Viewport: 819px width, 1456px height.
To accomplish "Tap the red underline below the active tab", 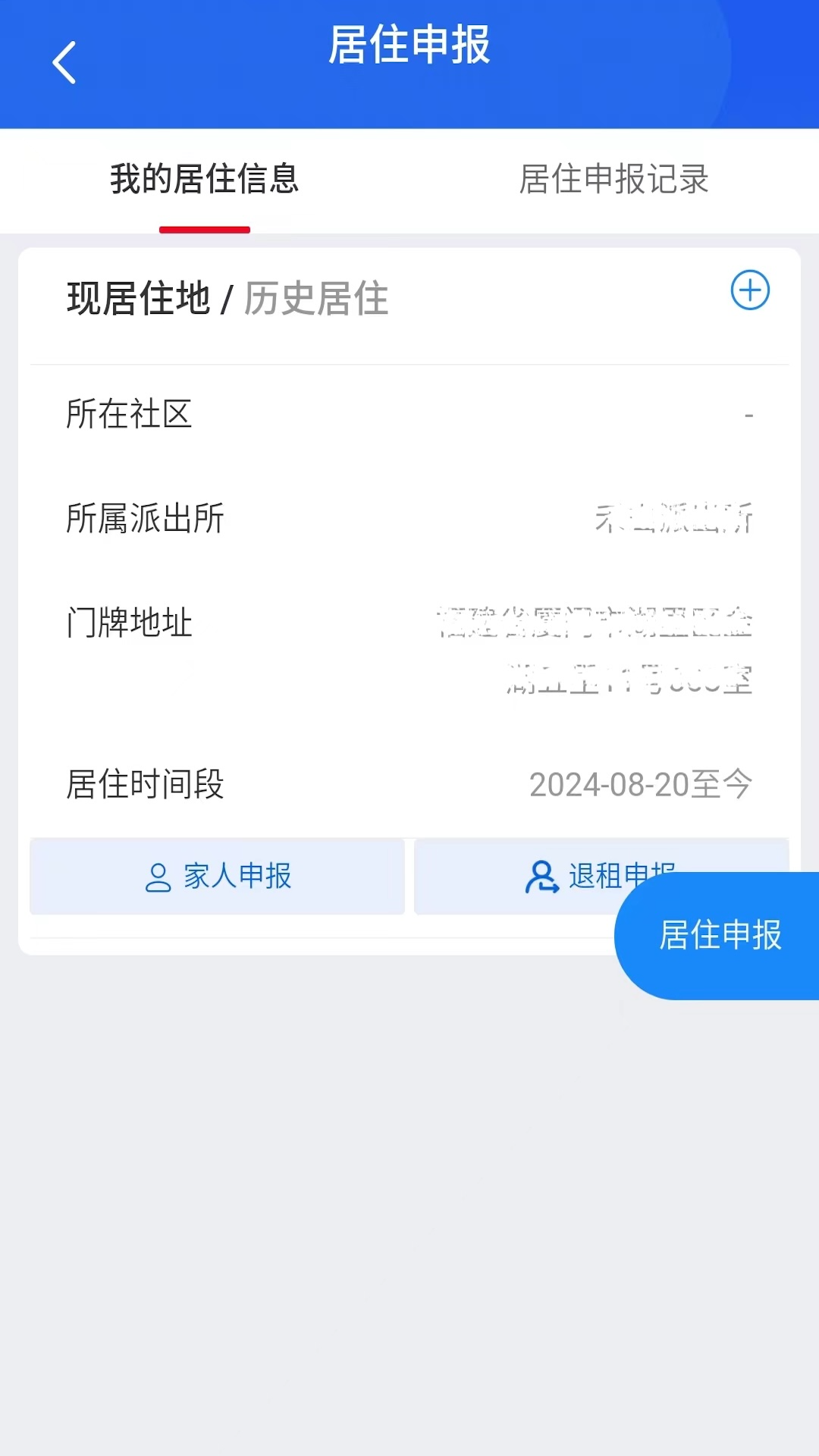I will [205, 228].
